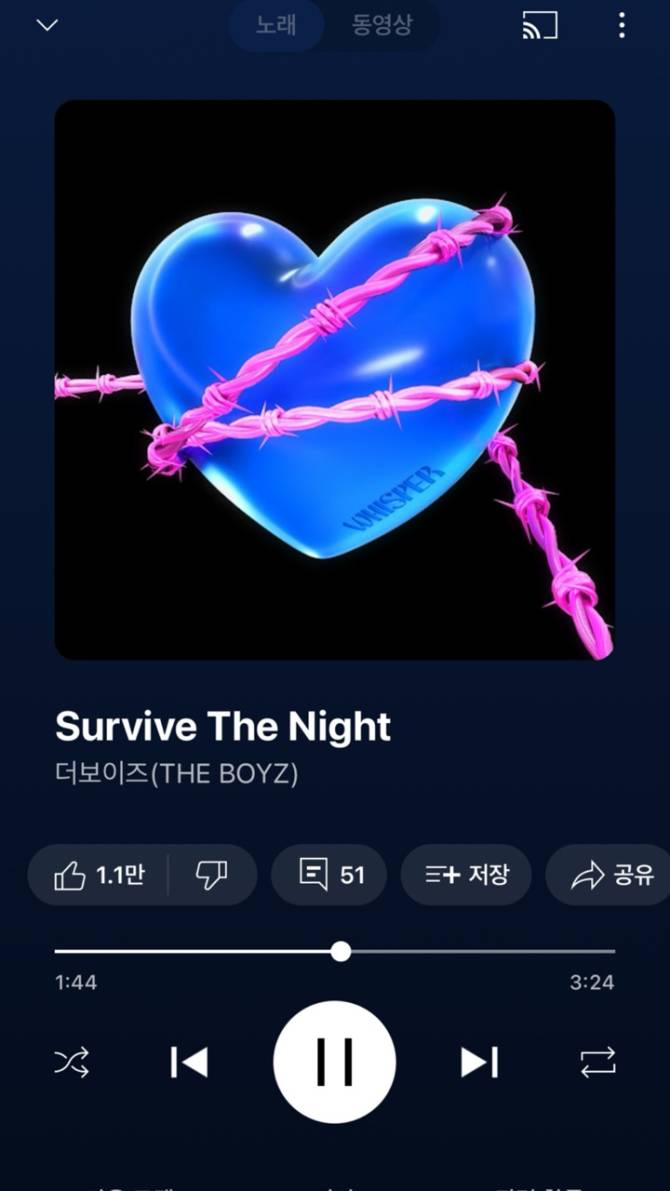This screenshot has width=670, height=1191.
Task: Dislike this song
Action: pyautogui.click(x=211, y=875)
